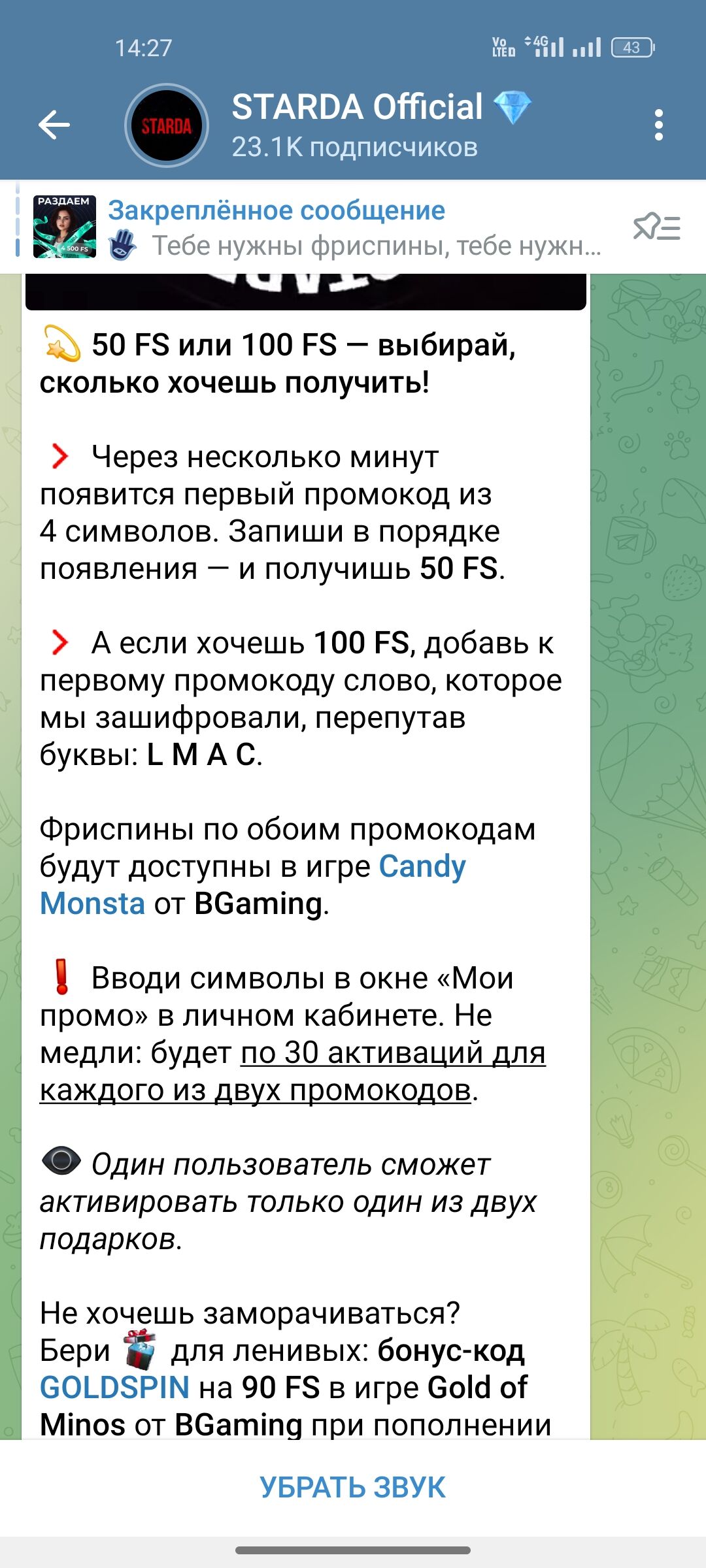706x1568 pixels.
Task: Go back using the arrow icon
Action: (54, 125)
